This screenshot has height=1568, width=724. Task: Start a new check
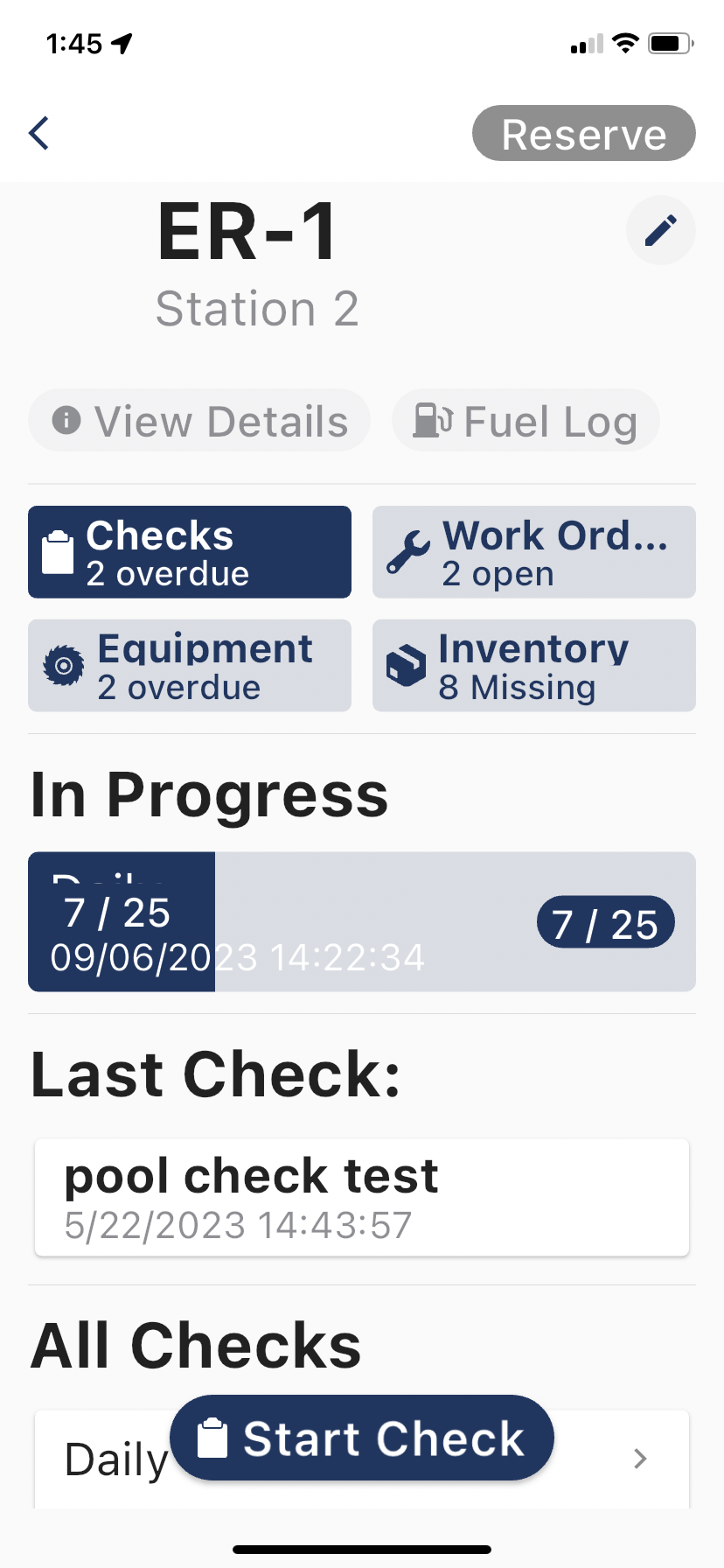point(362,1438)
